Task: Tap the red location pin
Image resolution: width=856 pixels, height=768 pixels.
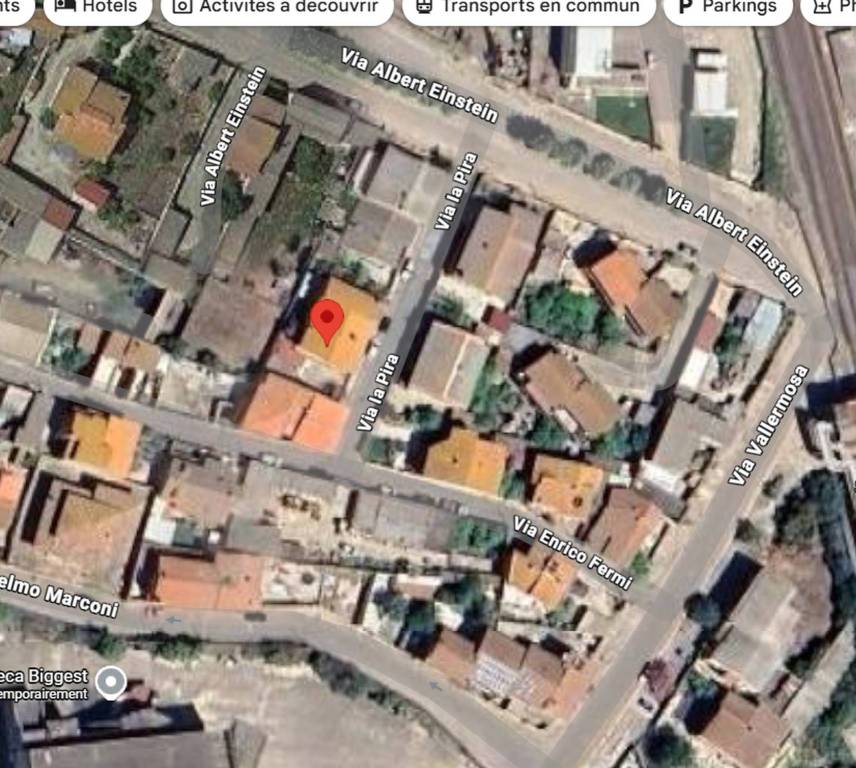Action: coord(327,320)
